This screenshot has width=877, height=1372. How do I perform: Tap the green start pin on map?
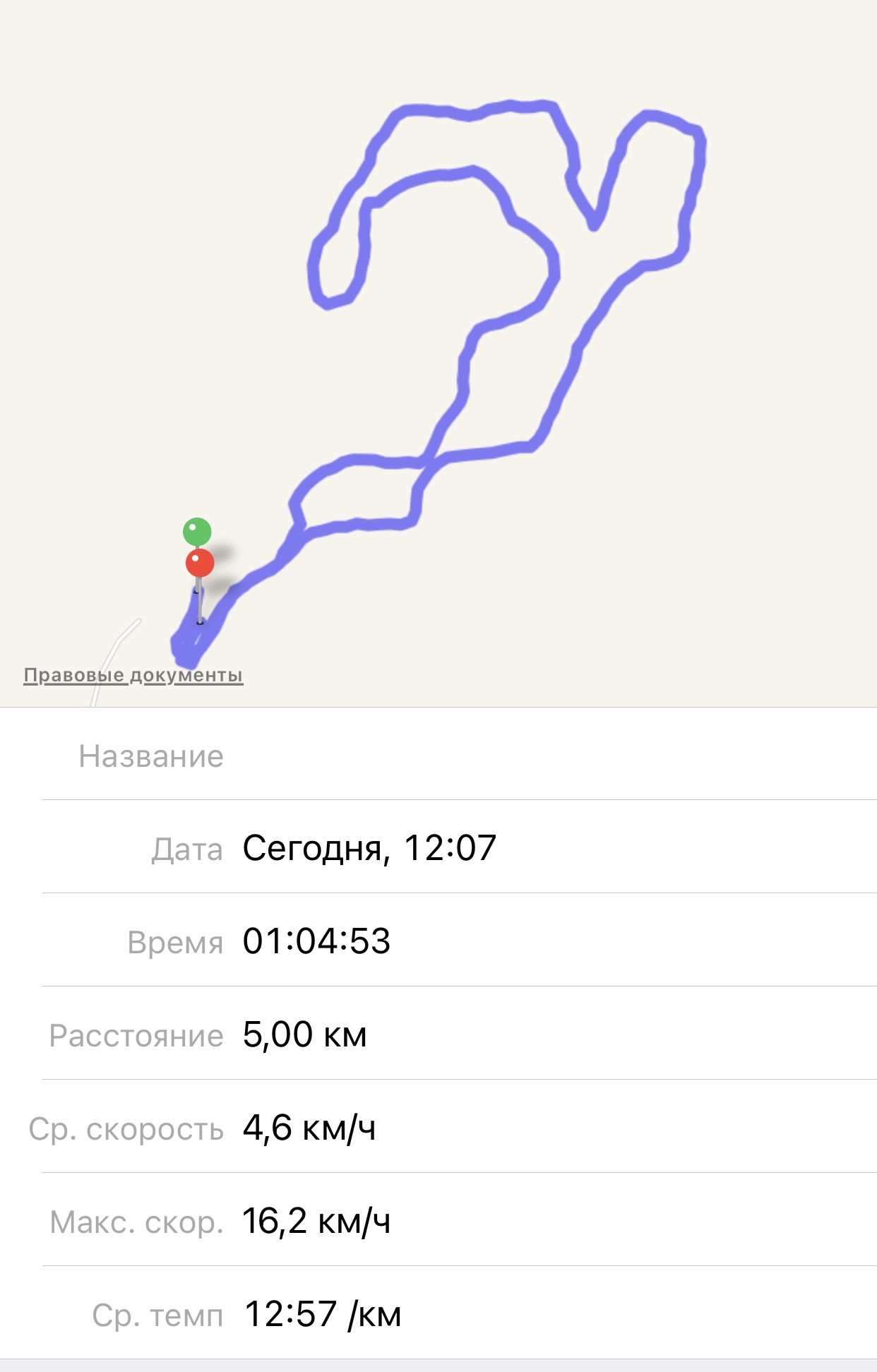(x=197, y=532)
